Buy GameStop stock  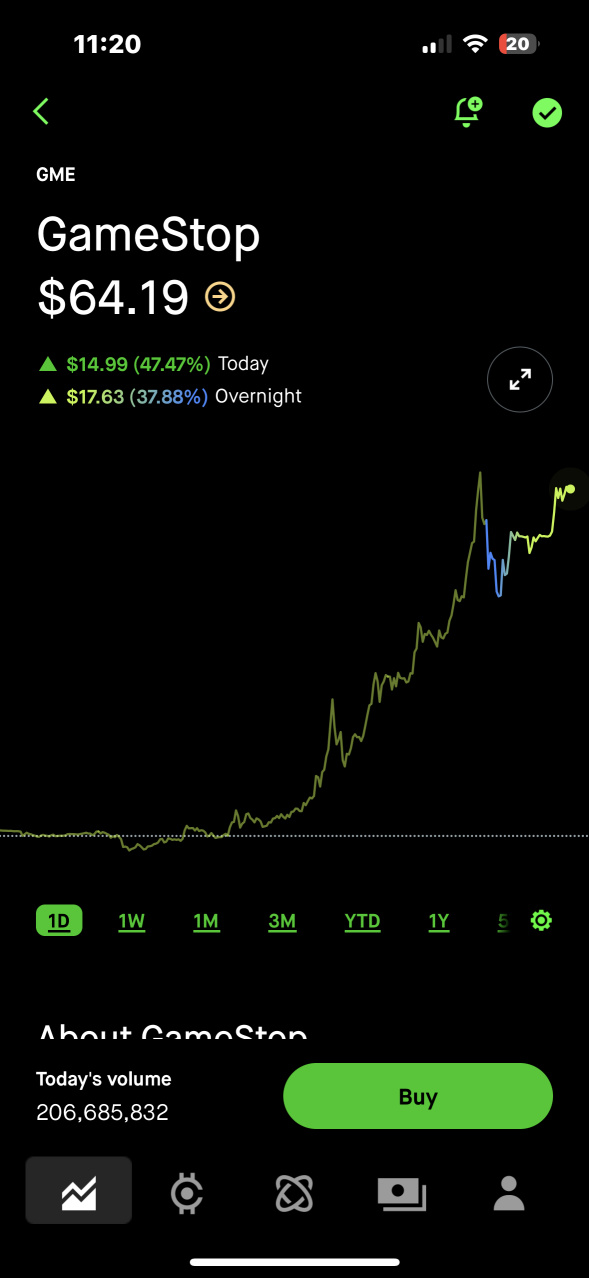click(x=418, y=1096)
